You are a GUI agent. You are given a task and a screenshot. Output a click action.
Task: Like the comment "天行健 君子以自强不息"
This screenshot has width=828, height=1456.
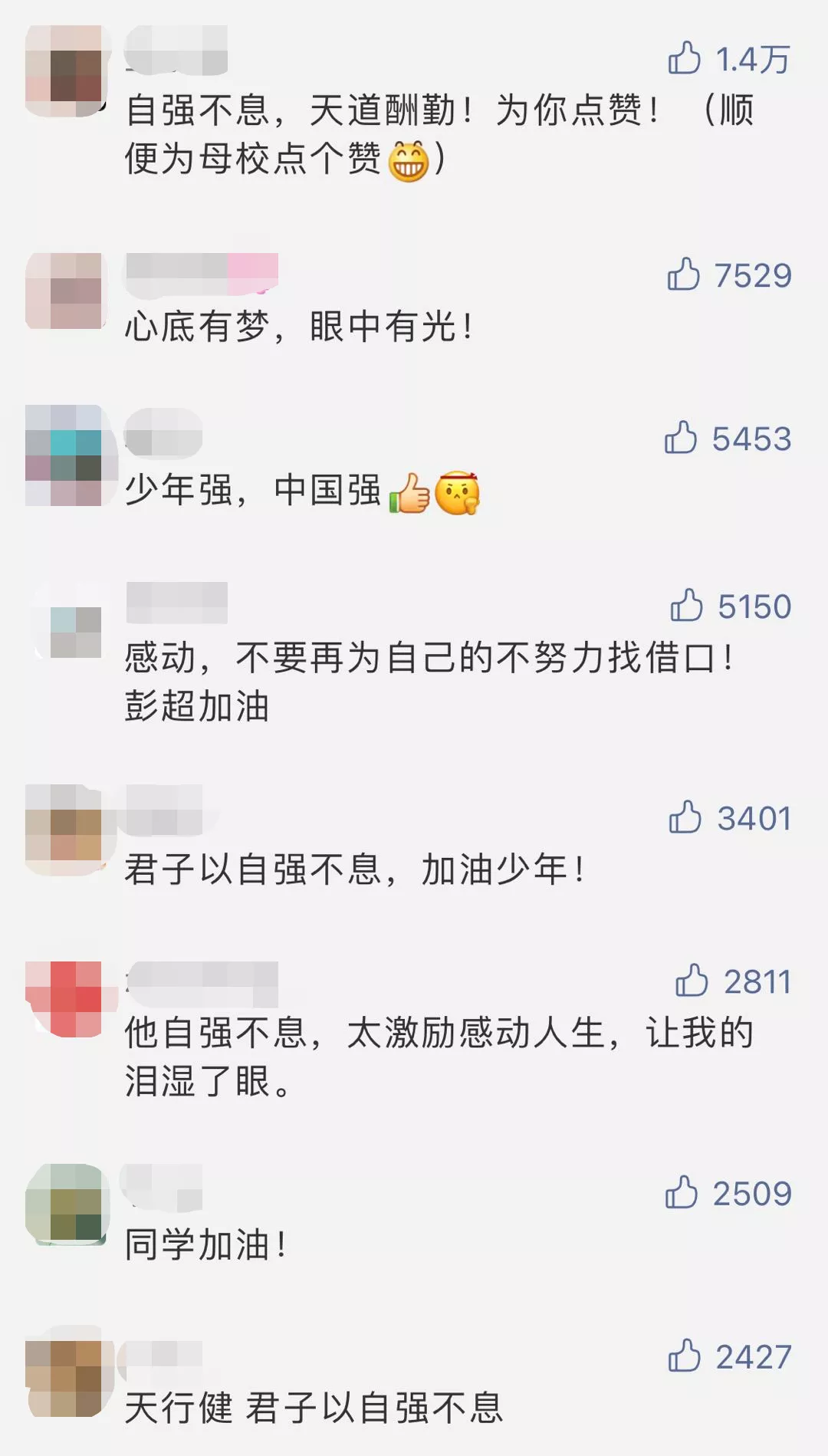[684, 1356]
